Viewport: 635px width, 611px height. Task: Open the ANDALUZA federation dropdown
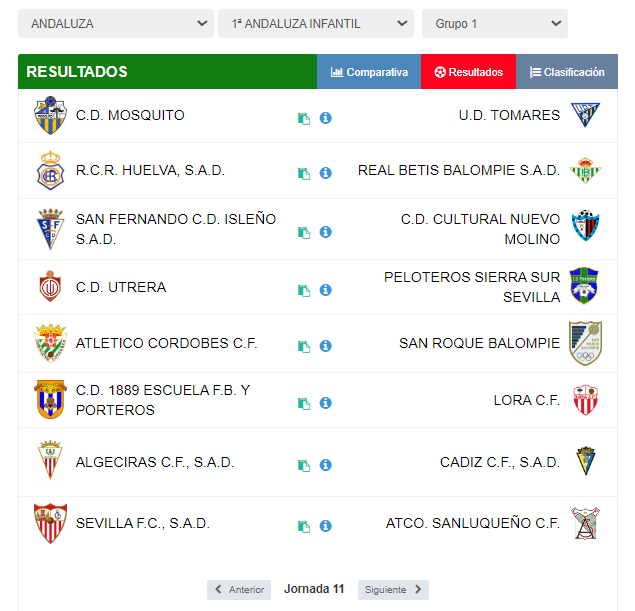pos(115,24)
